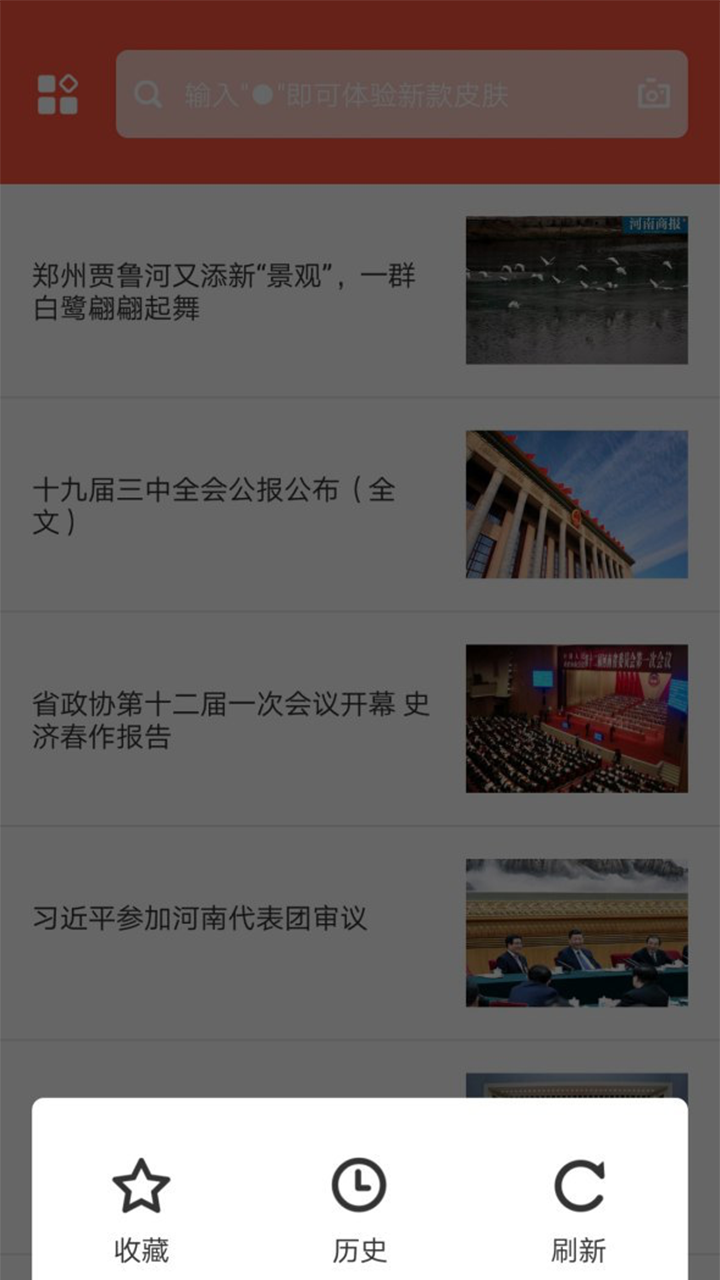The height and width of the screenshot is (1280, 720).
Task: Open the camera scan icon in search bar
Action: click(655, 93)
